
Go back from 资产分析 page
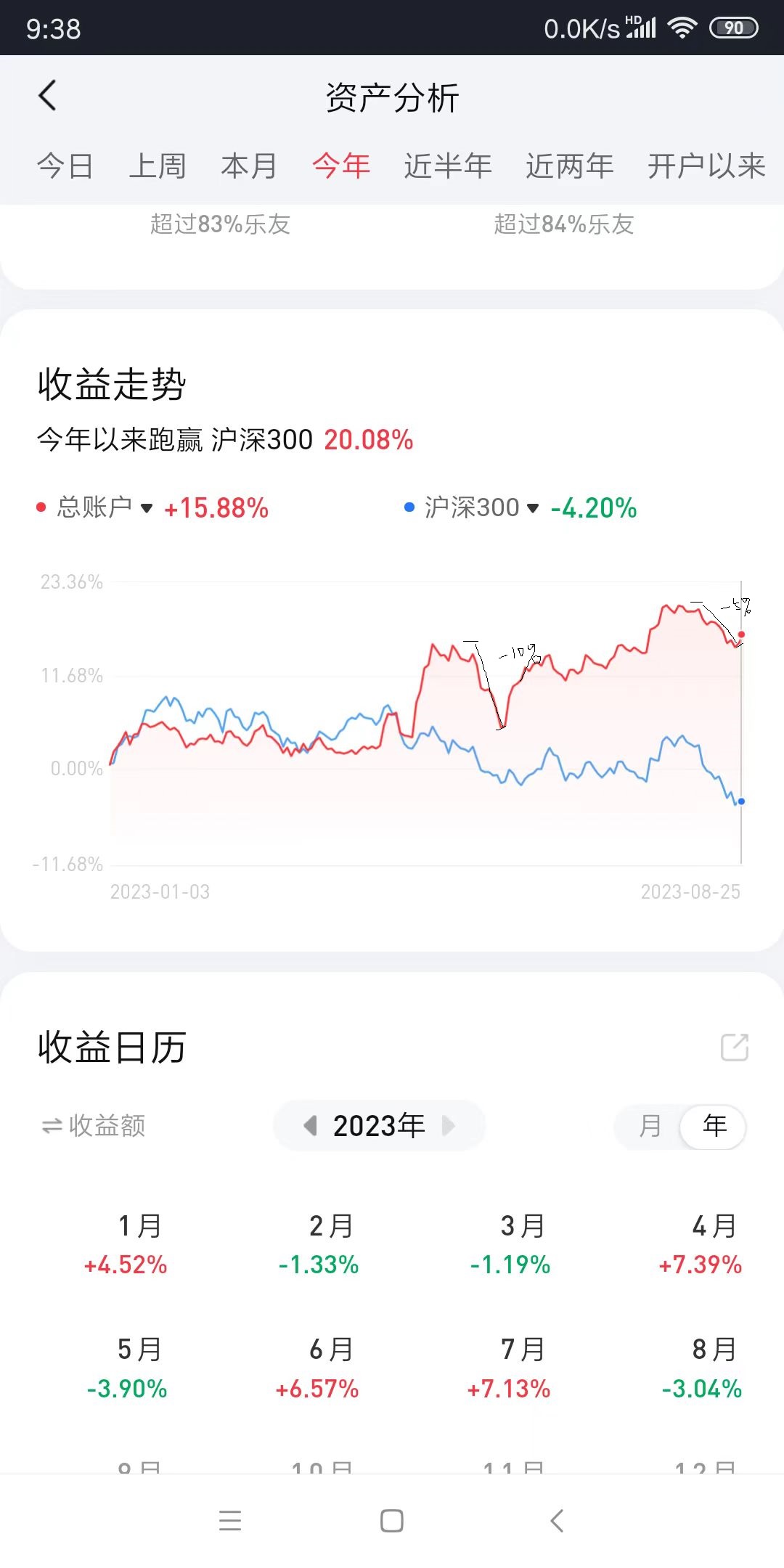click(48, 96)
